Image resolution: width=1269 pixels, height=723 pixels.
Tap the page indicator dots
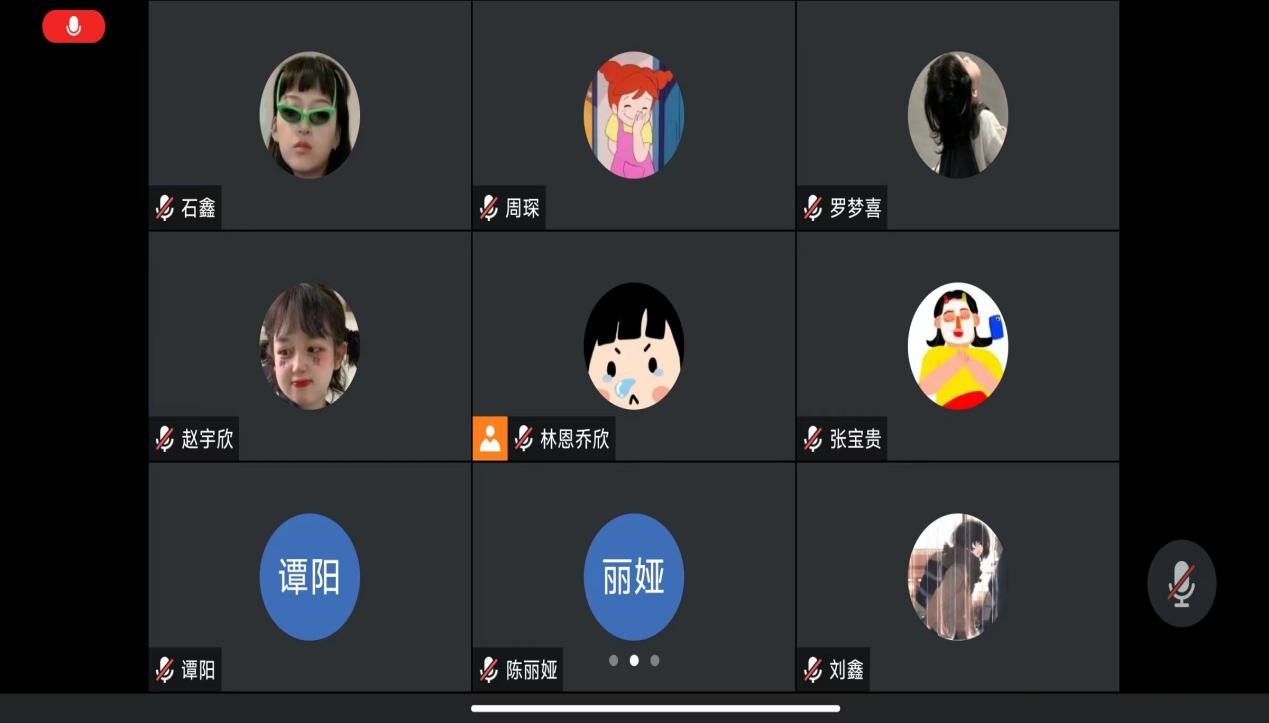coord(634,660)
